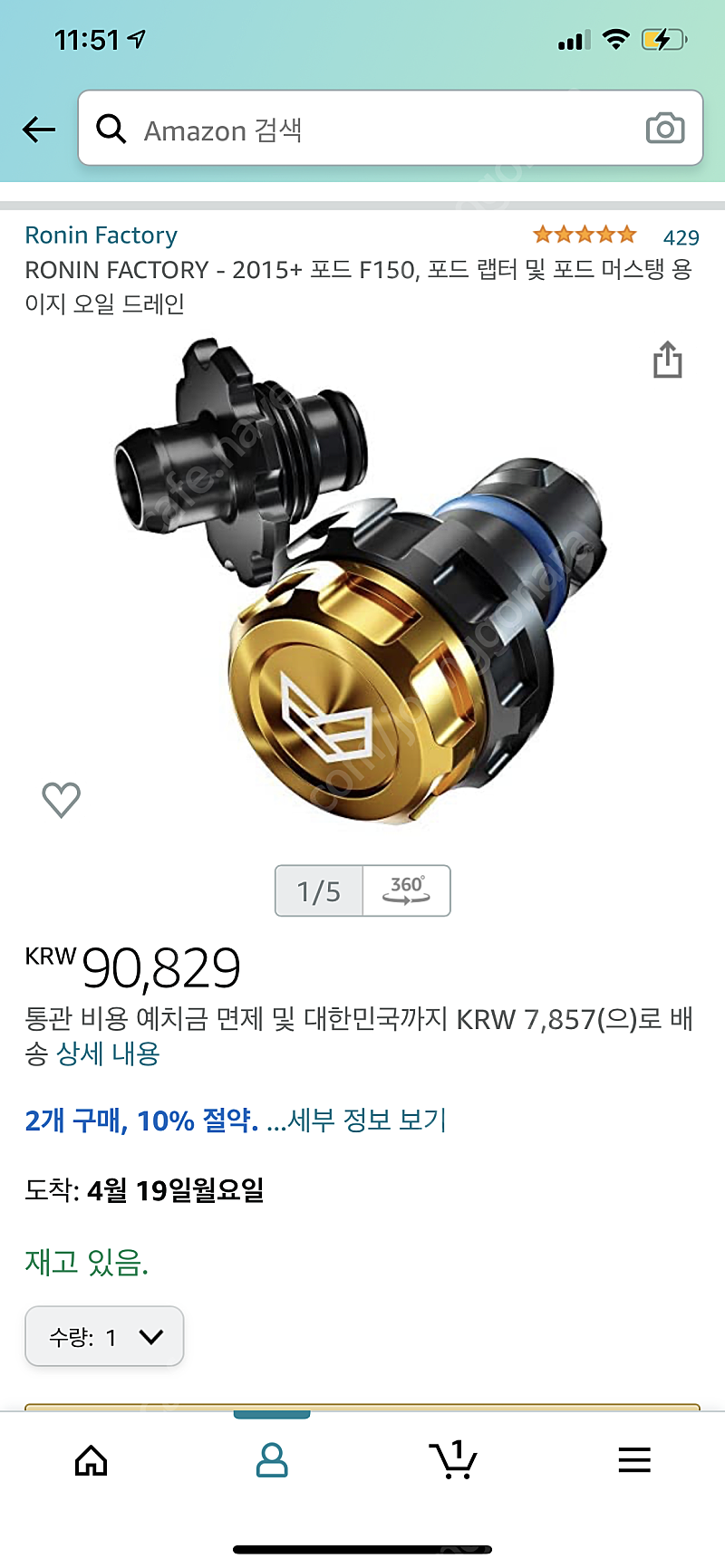The image size is (725, 1568).
Task: Open 상세 내용 shipping details link
Action: [x=108, y=1053]
